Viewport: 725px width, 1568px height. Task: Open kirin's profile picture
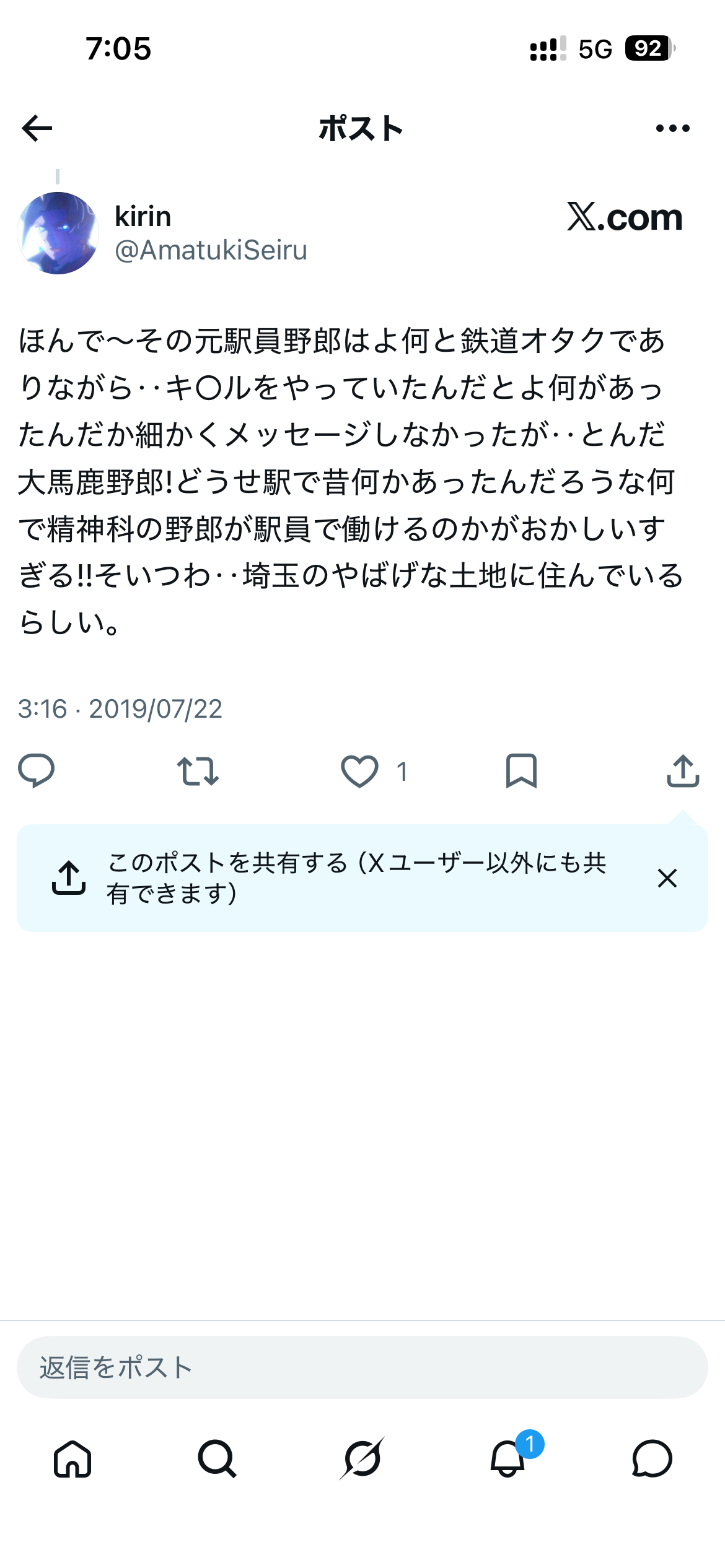pyautogui.click(x=58, y=233)
